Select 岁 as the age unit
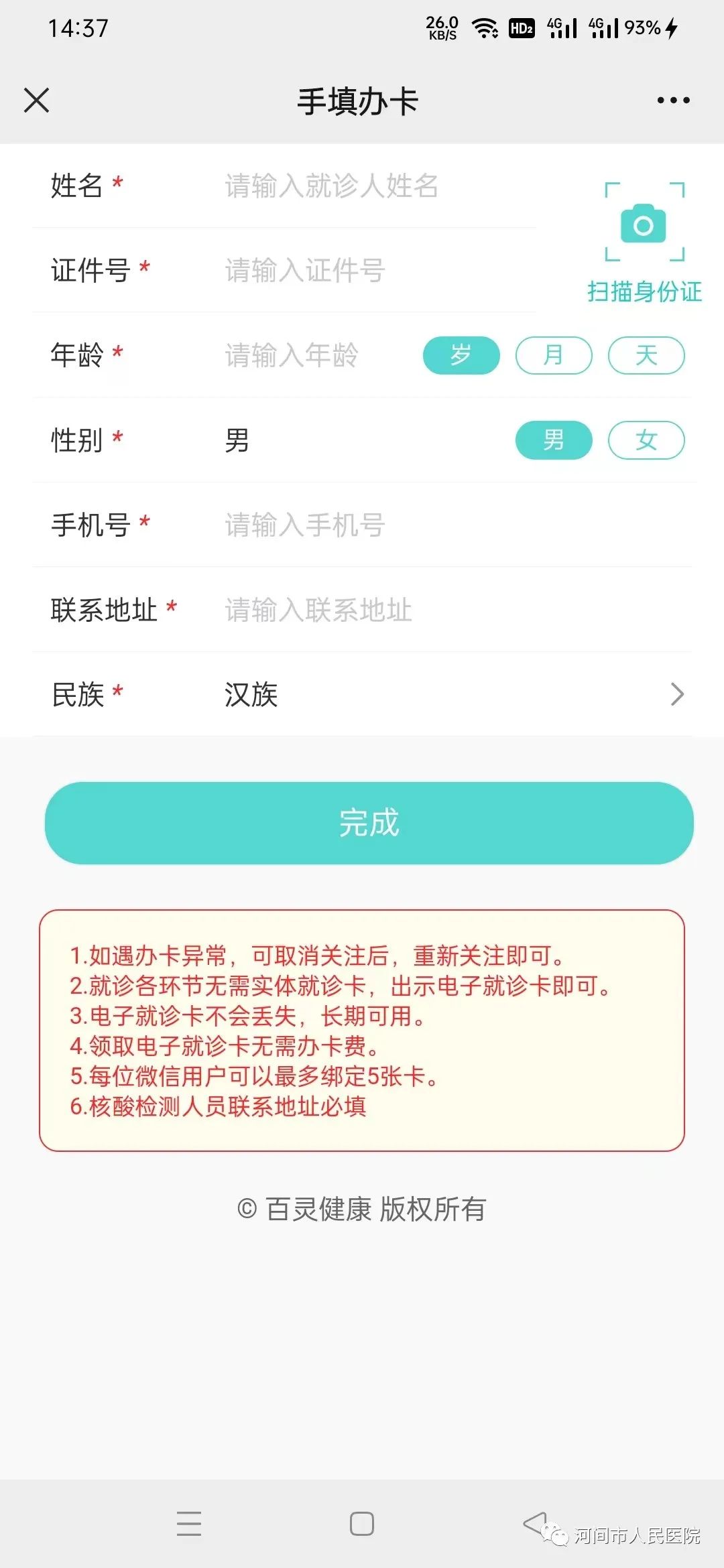724x1568 pixels. point(461,355)
